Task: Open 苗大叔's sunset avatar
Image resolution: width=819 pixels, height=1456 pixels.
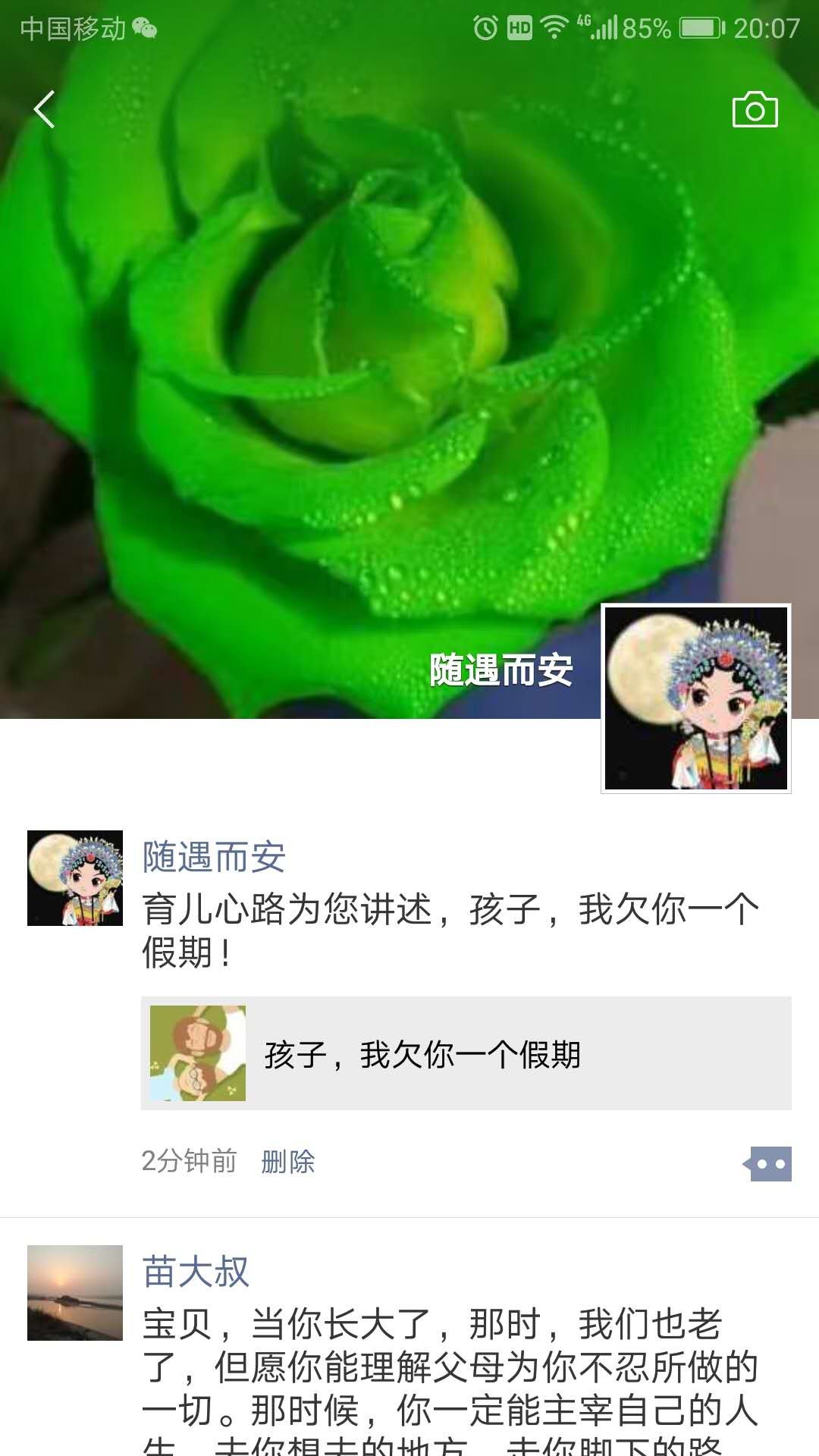Action: coord(75,1292)
